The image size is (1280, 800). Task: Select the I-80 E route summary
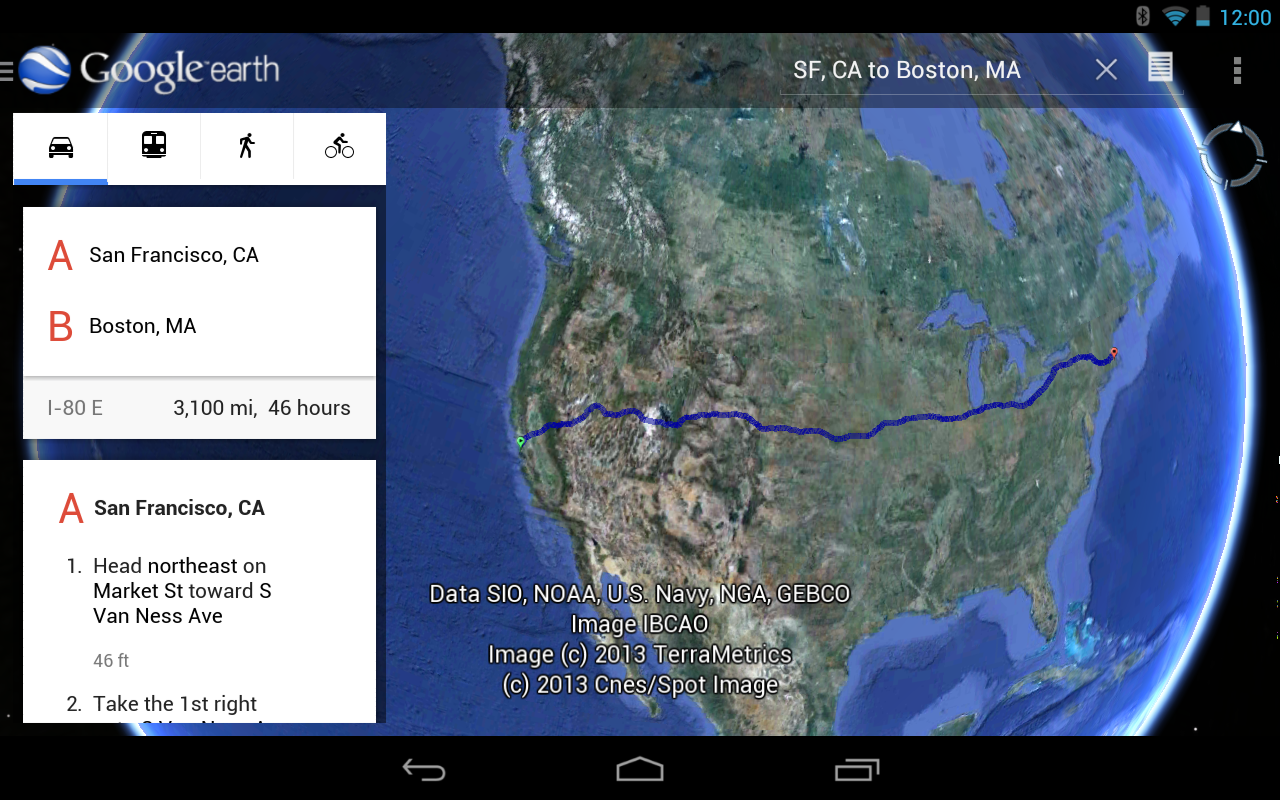[199, 408]
